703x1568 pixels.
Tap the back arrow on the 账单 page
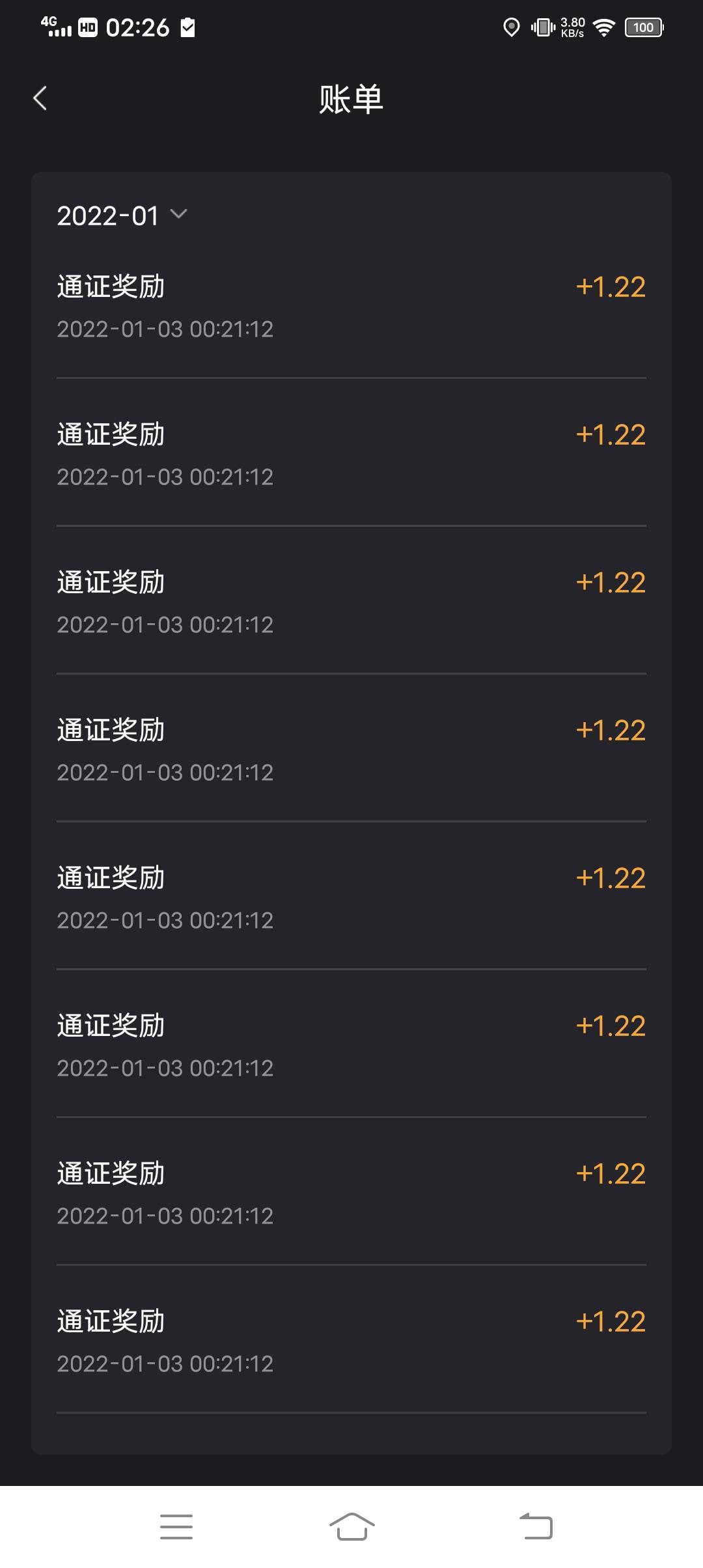[x=40, y=98]
